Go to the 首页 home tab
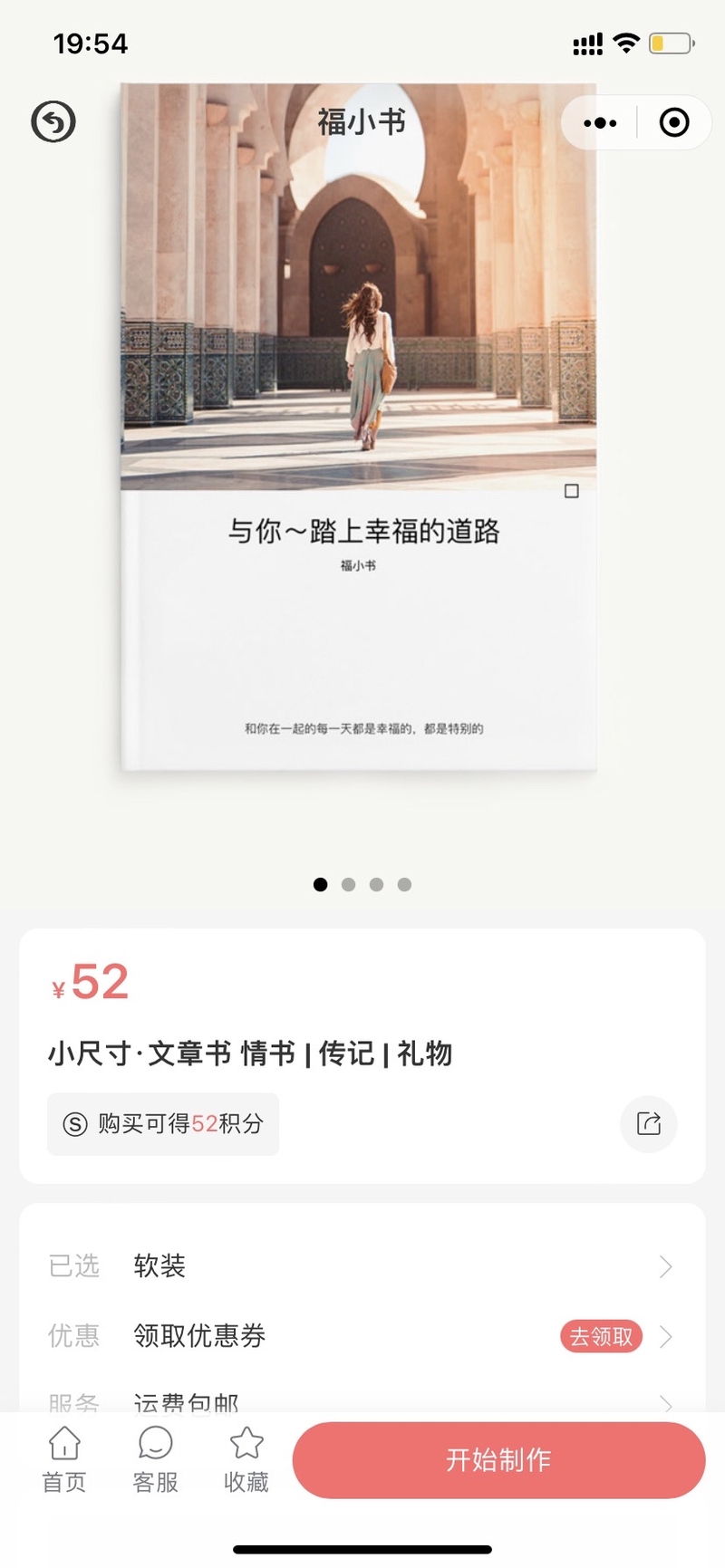This screenshot has width=725, height=1568. (64, 1459)
